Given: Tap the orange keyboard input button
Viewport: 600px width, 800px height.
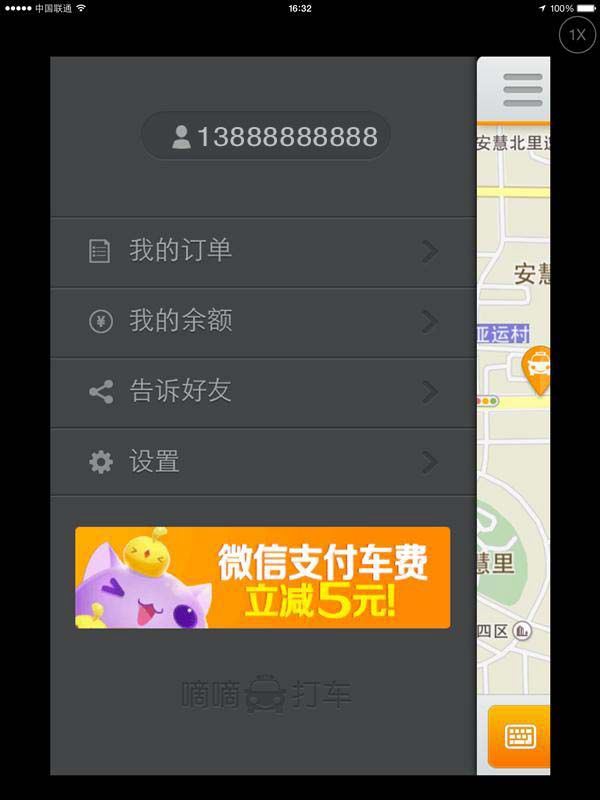Looking at the screenshot, I should pos(521,737).
